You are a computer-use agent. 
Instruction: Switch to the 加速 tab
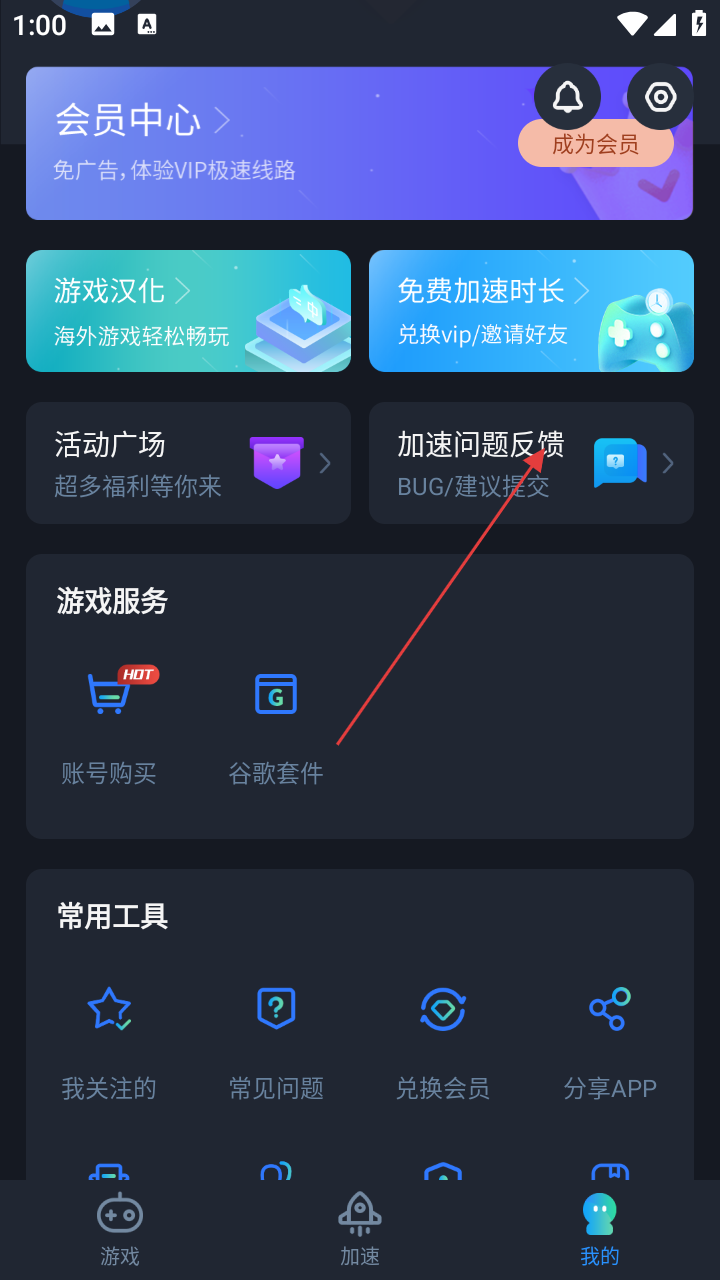[x=360, y=1230]
